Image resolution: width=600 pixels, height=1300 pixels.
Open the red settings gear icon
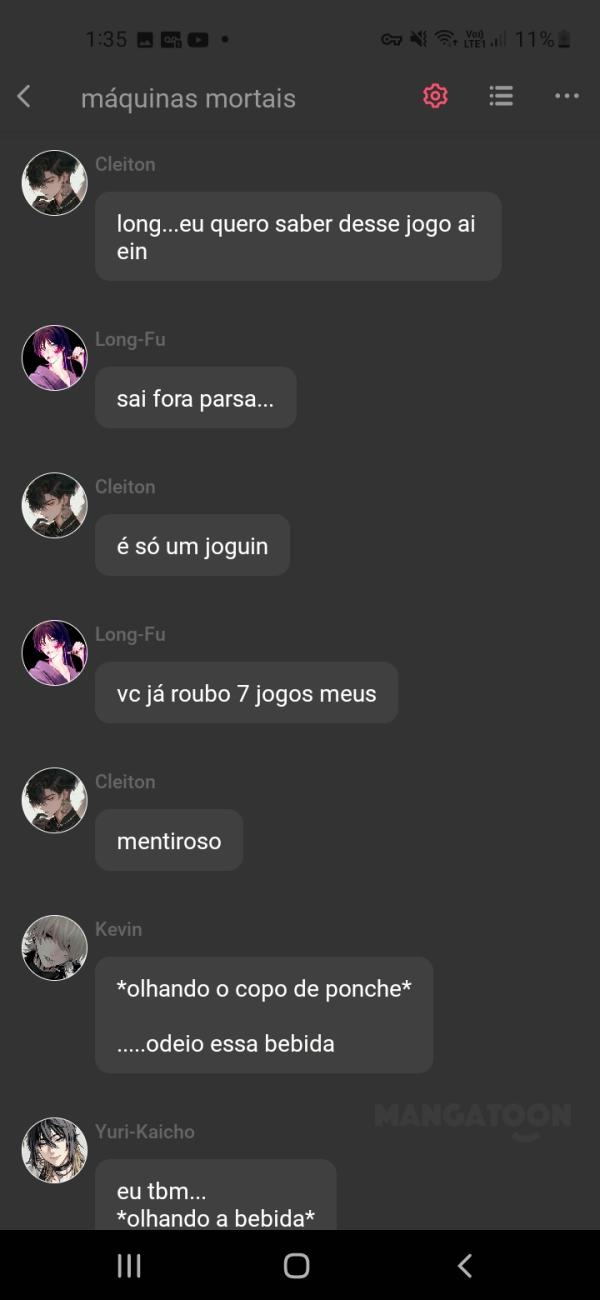(435, 96)
